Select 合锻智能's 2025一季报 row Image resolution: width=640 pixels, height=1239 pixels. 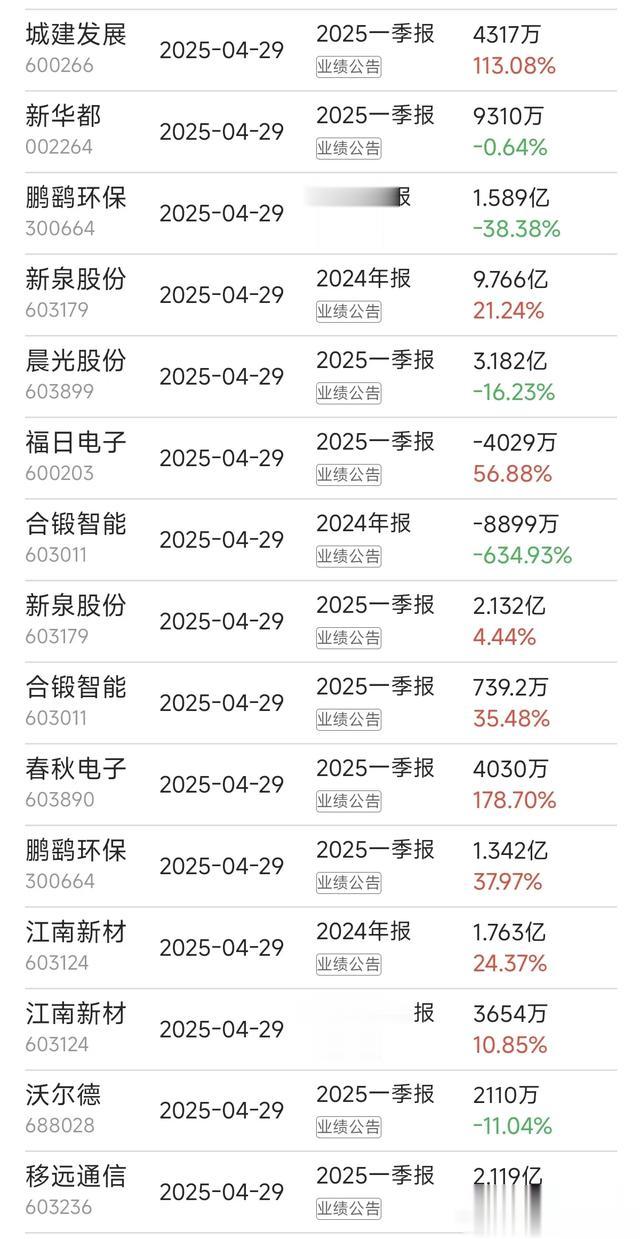[320, 703]
